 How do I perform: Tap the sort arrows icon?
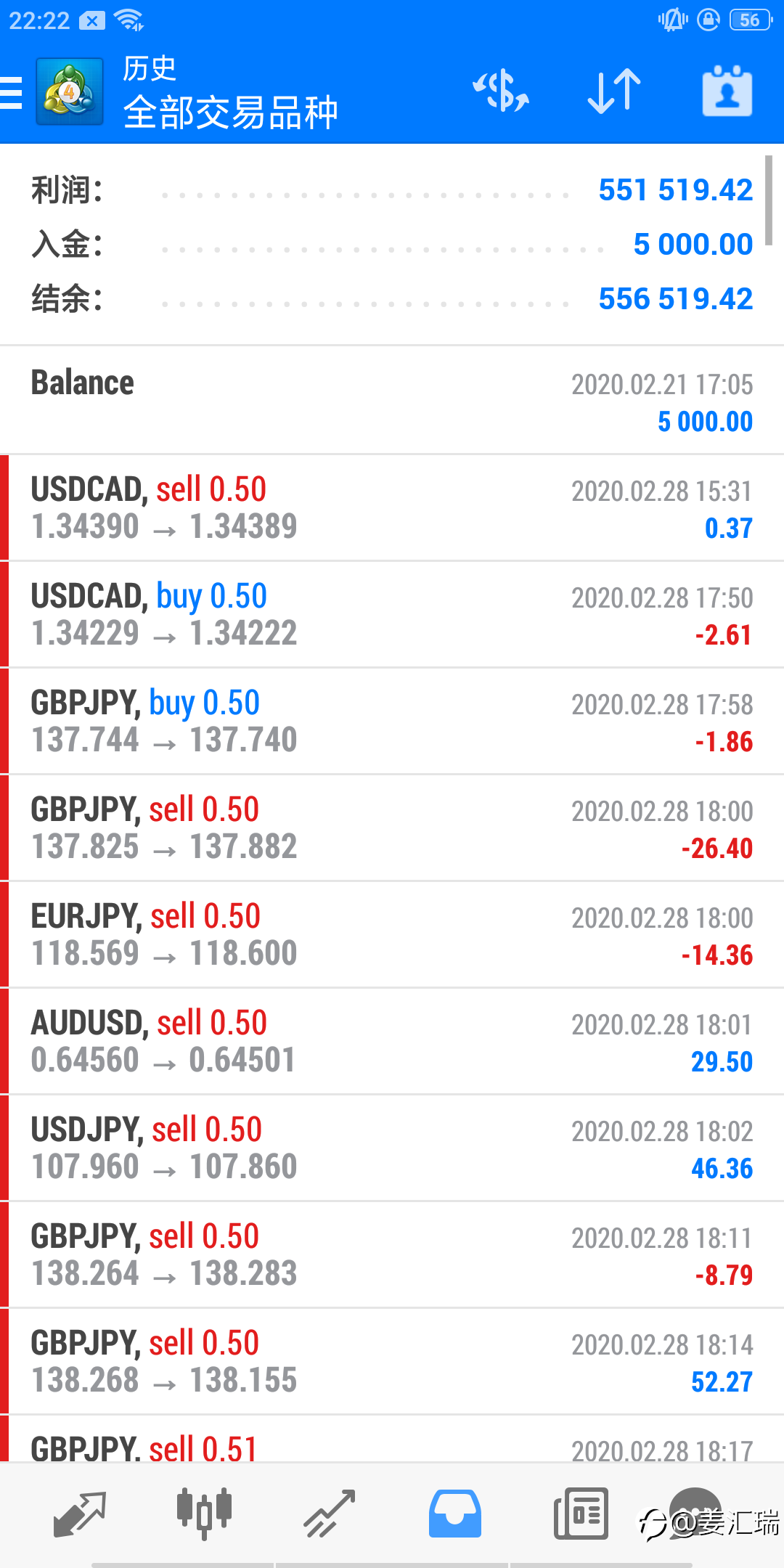tap(614, 91)
